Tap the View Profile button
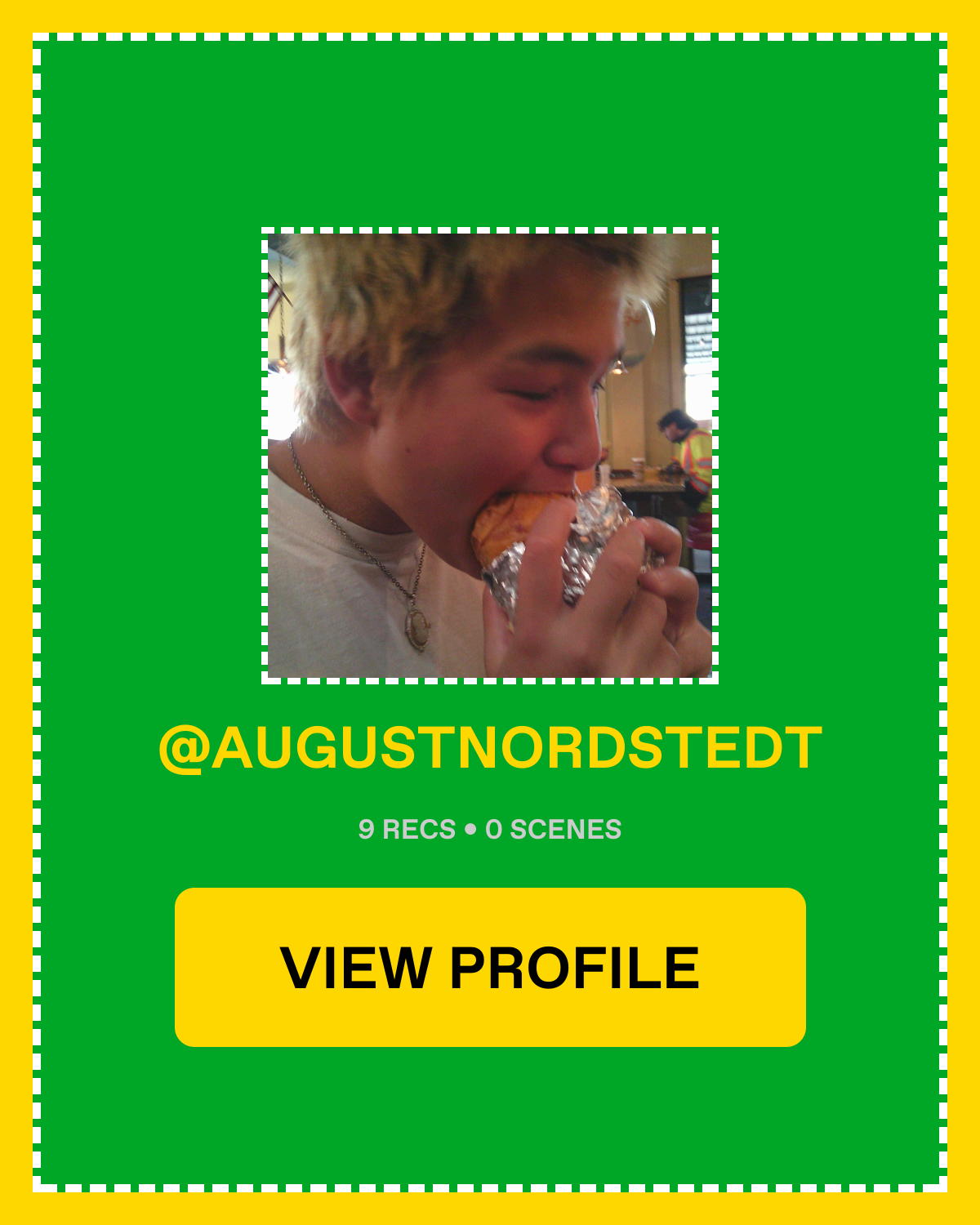980x1225 pixels. click(x=490, y=967)
